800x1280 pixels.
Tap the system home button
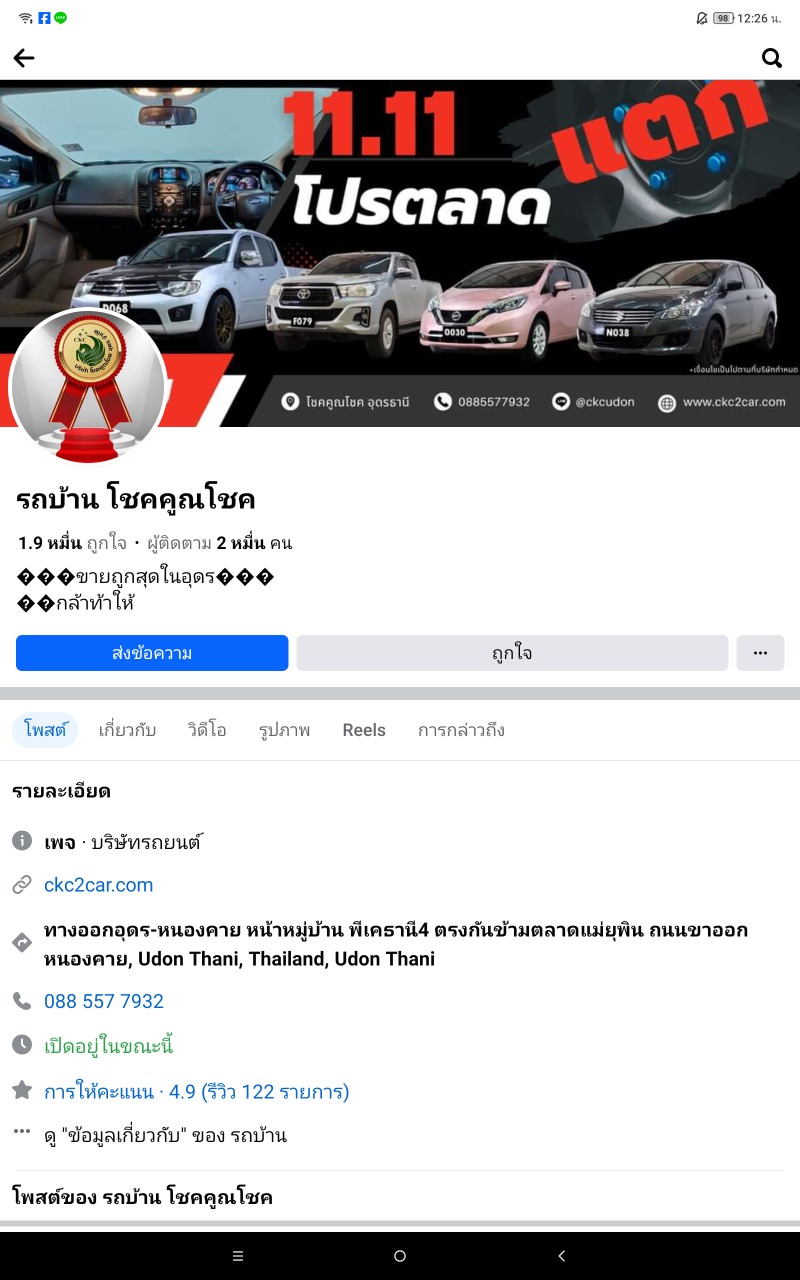[x=400, y=1256]
